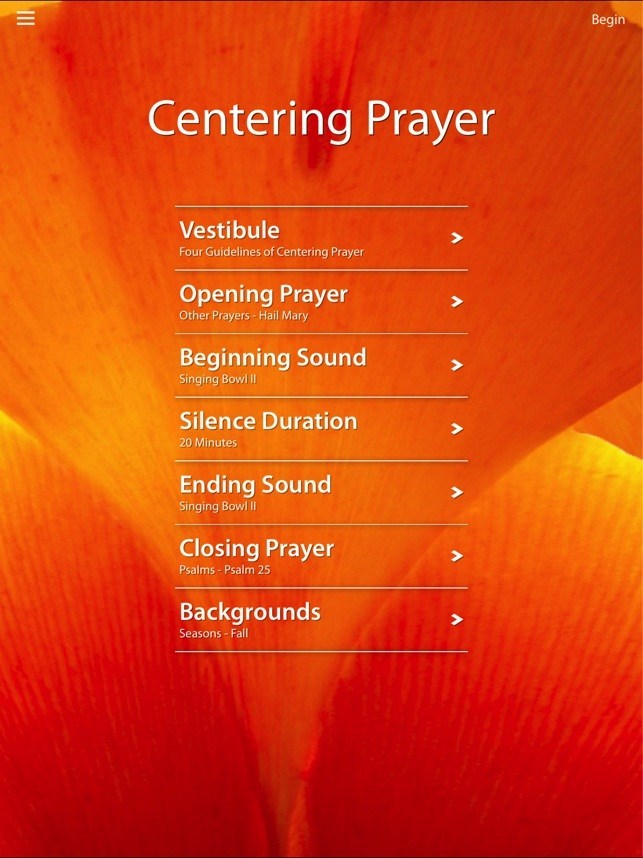Open the Closing Prayer options
The image size is (643, 858).
pos(321,555)
